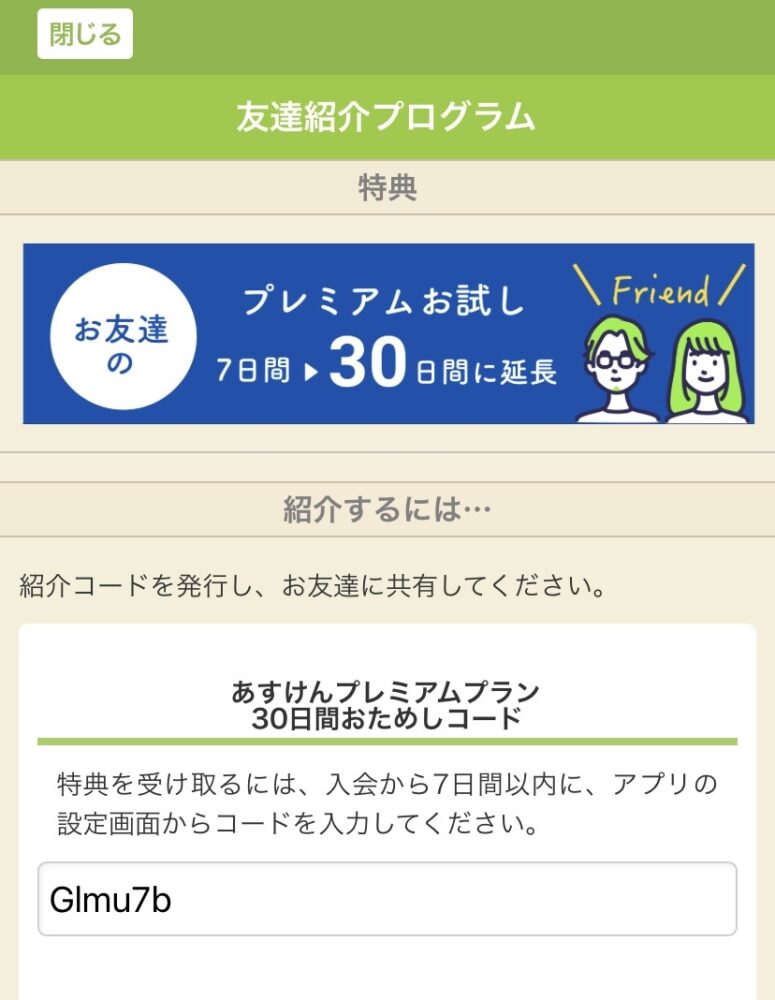
Task: Click the 閉じる close button
Action: tap(85, 34)
